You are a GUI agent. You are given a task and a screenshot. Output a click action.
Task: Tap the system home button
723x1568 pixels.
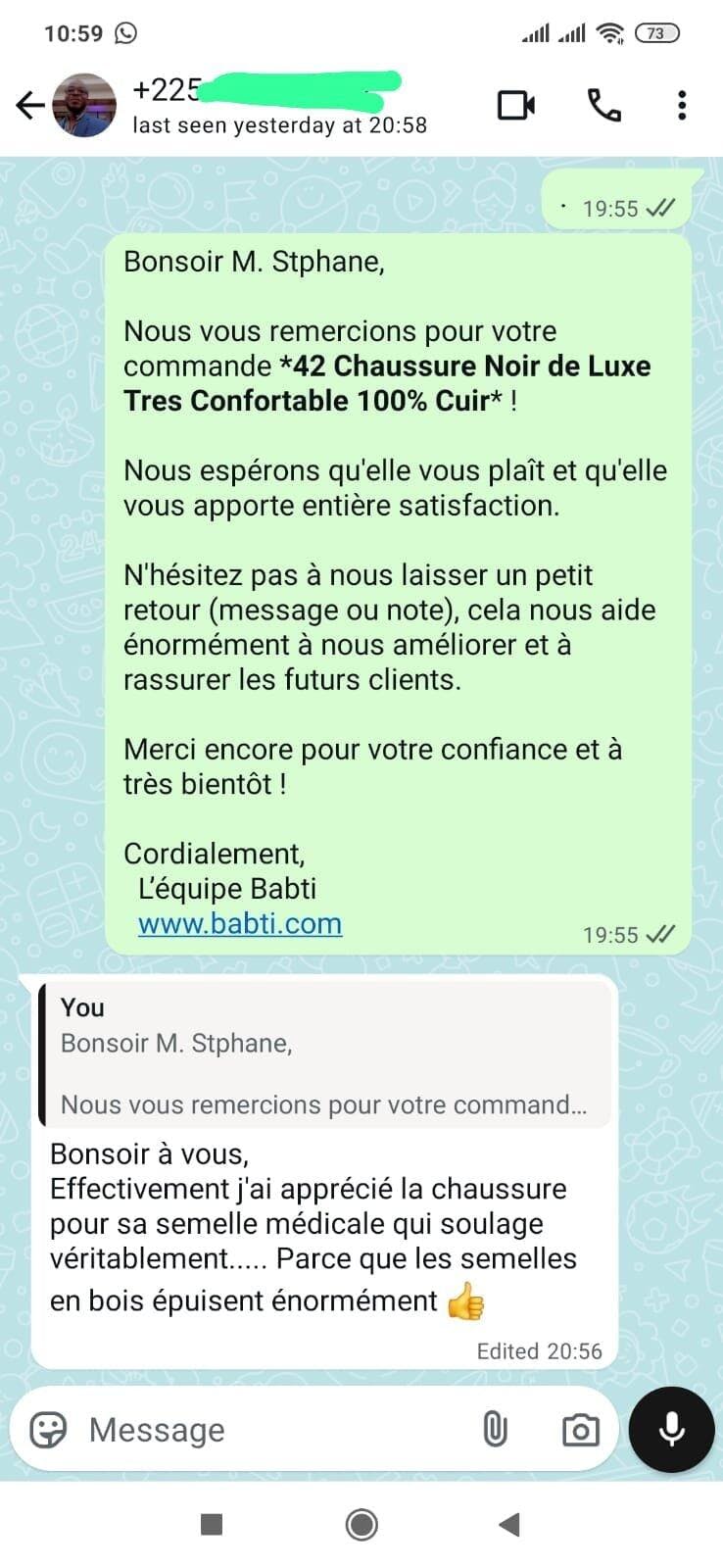[361, 1524]
